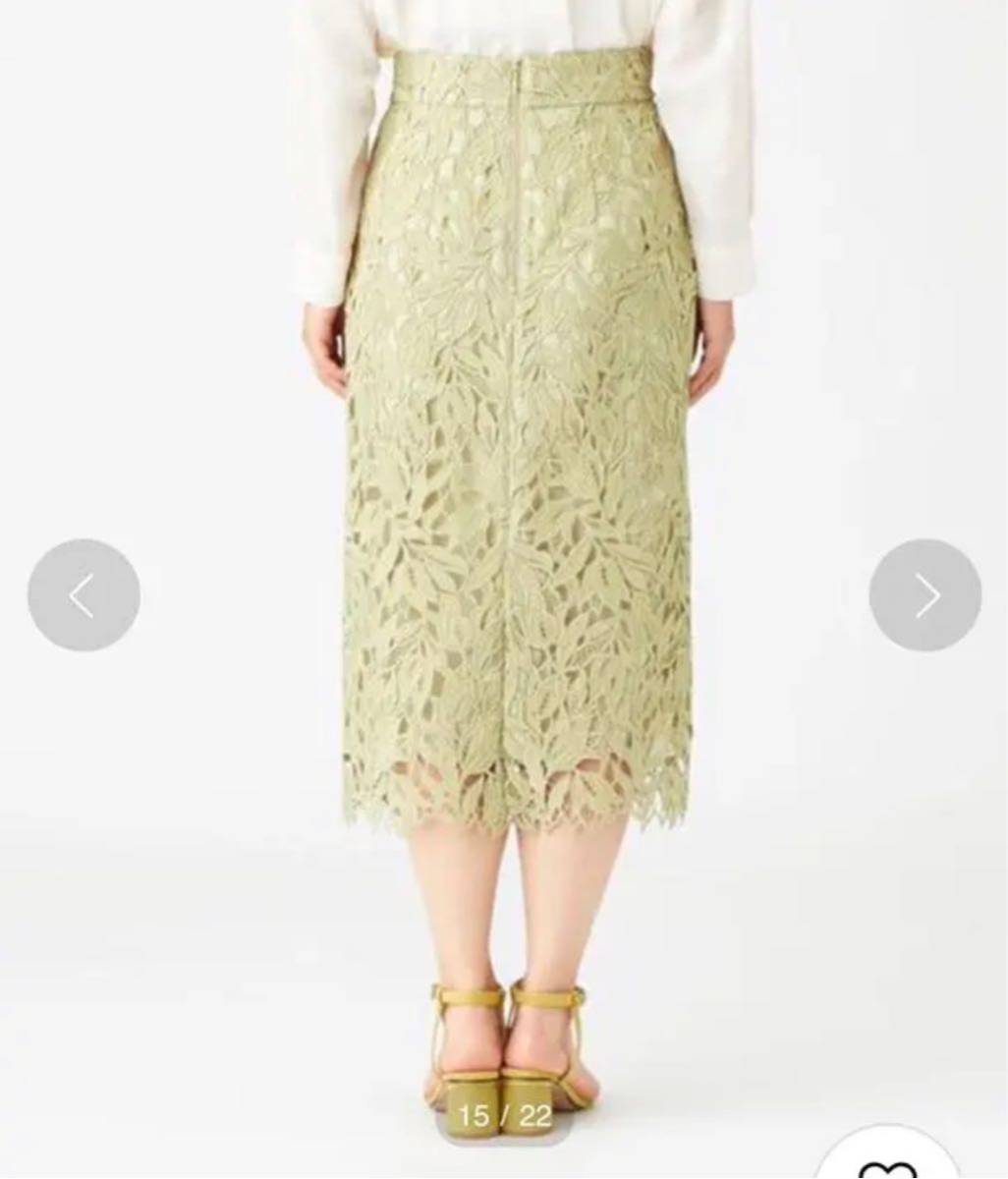
Task: Show the next product photo
Action: [924, 594]
